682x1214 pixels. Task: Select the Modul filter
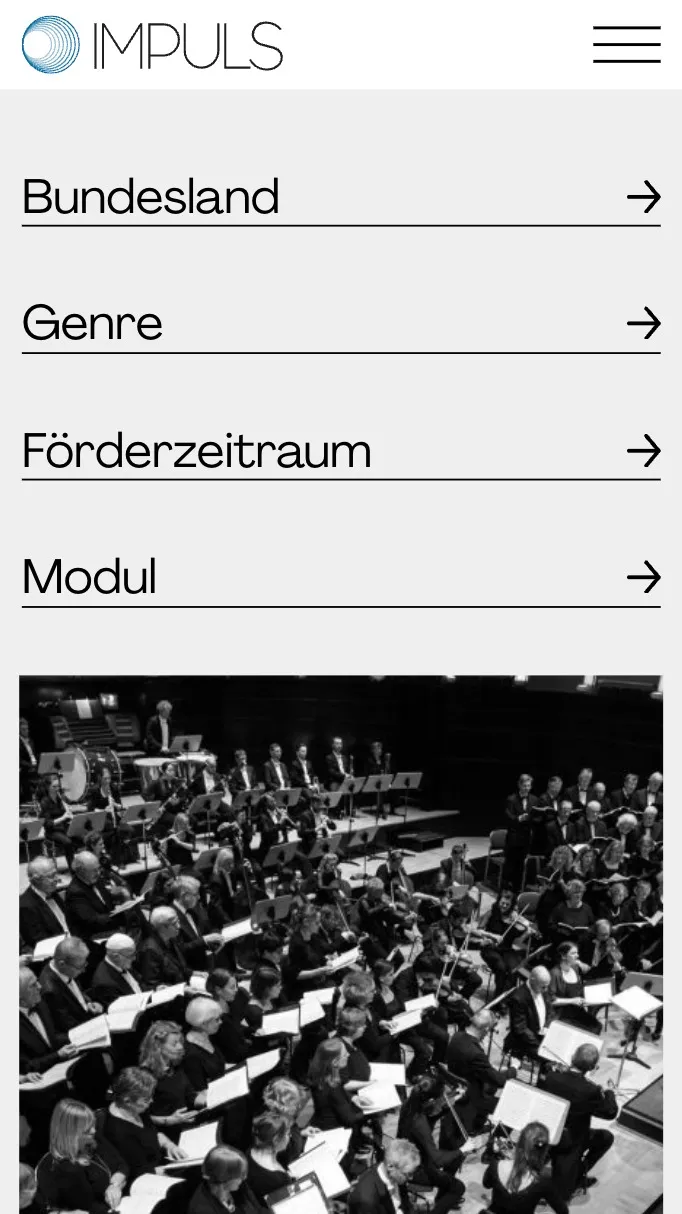(341, 578)
